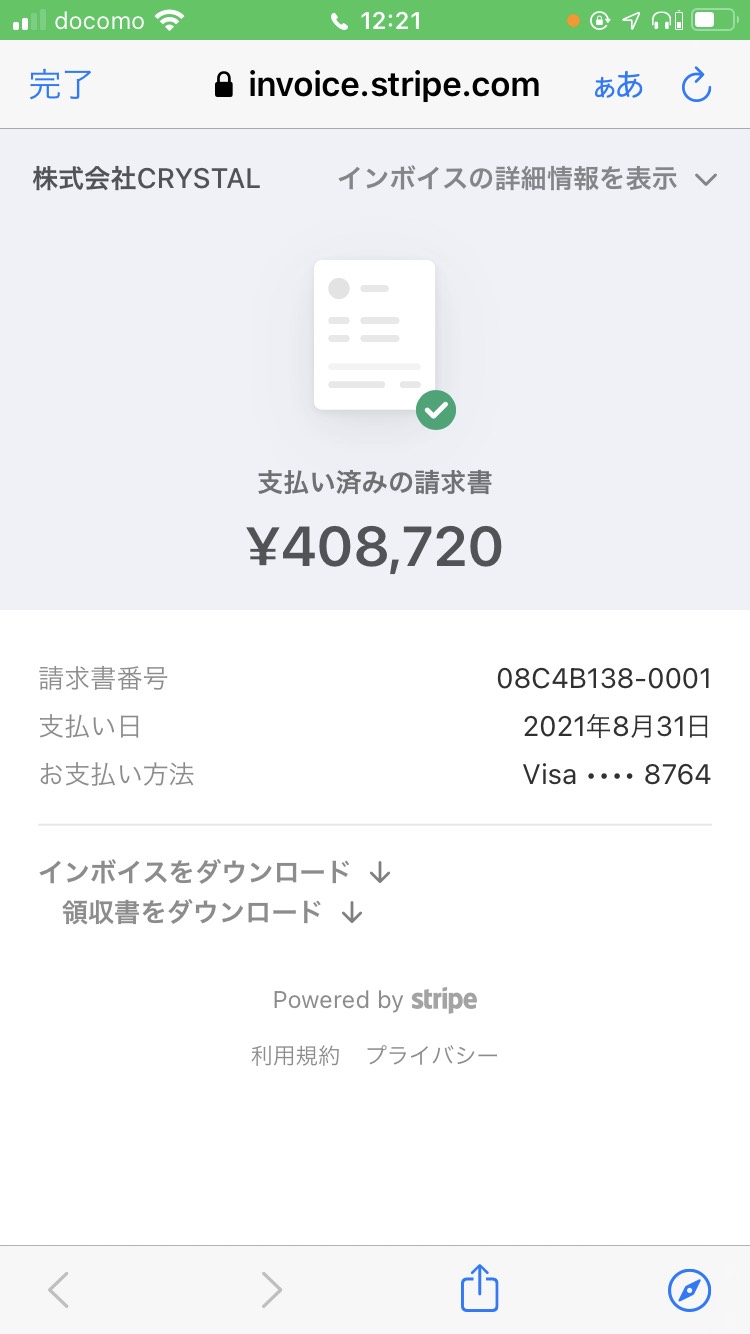
Task: Open the プライバシー link
Action: [x=432, y=1055]
